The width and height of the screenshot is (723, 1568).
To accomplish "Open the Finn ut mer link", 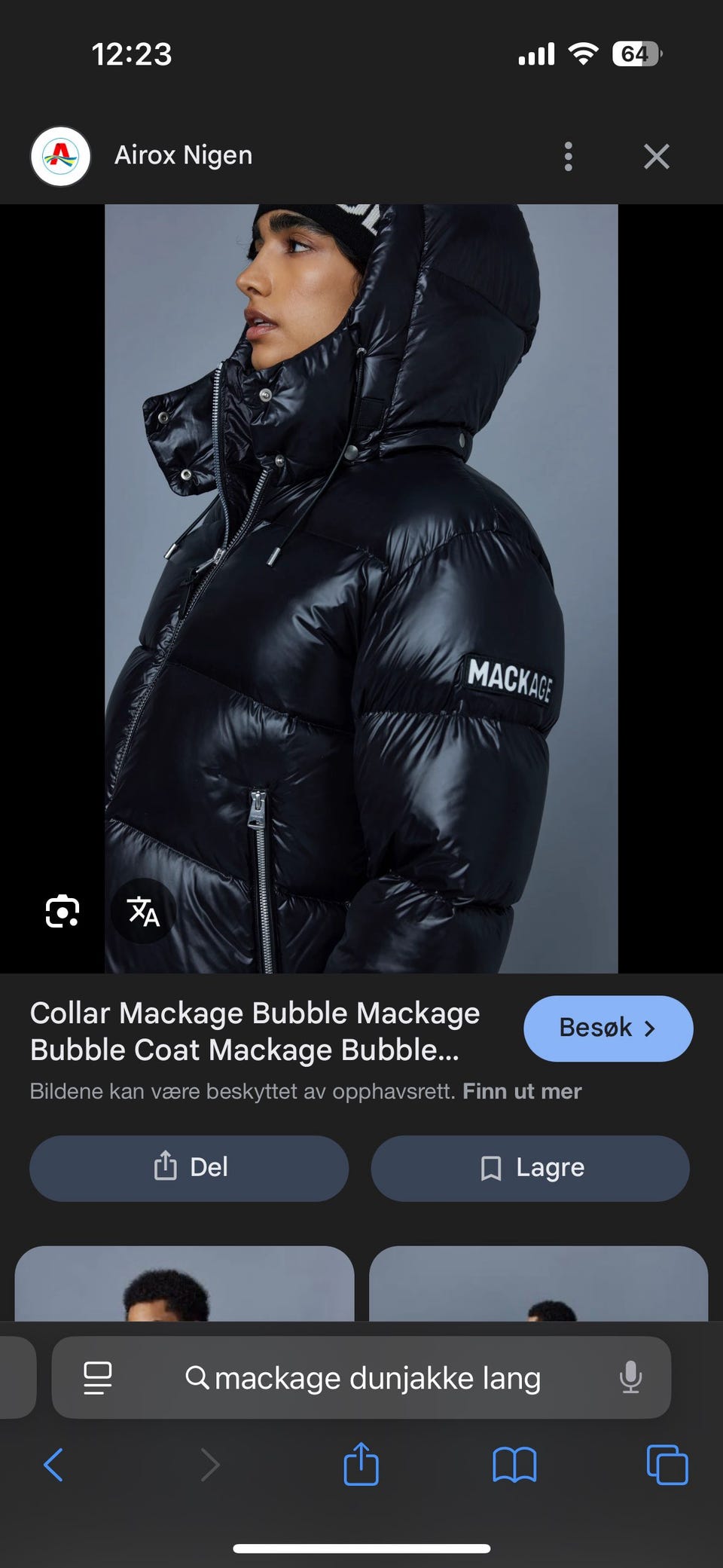I will [x=523, y=1091].
